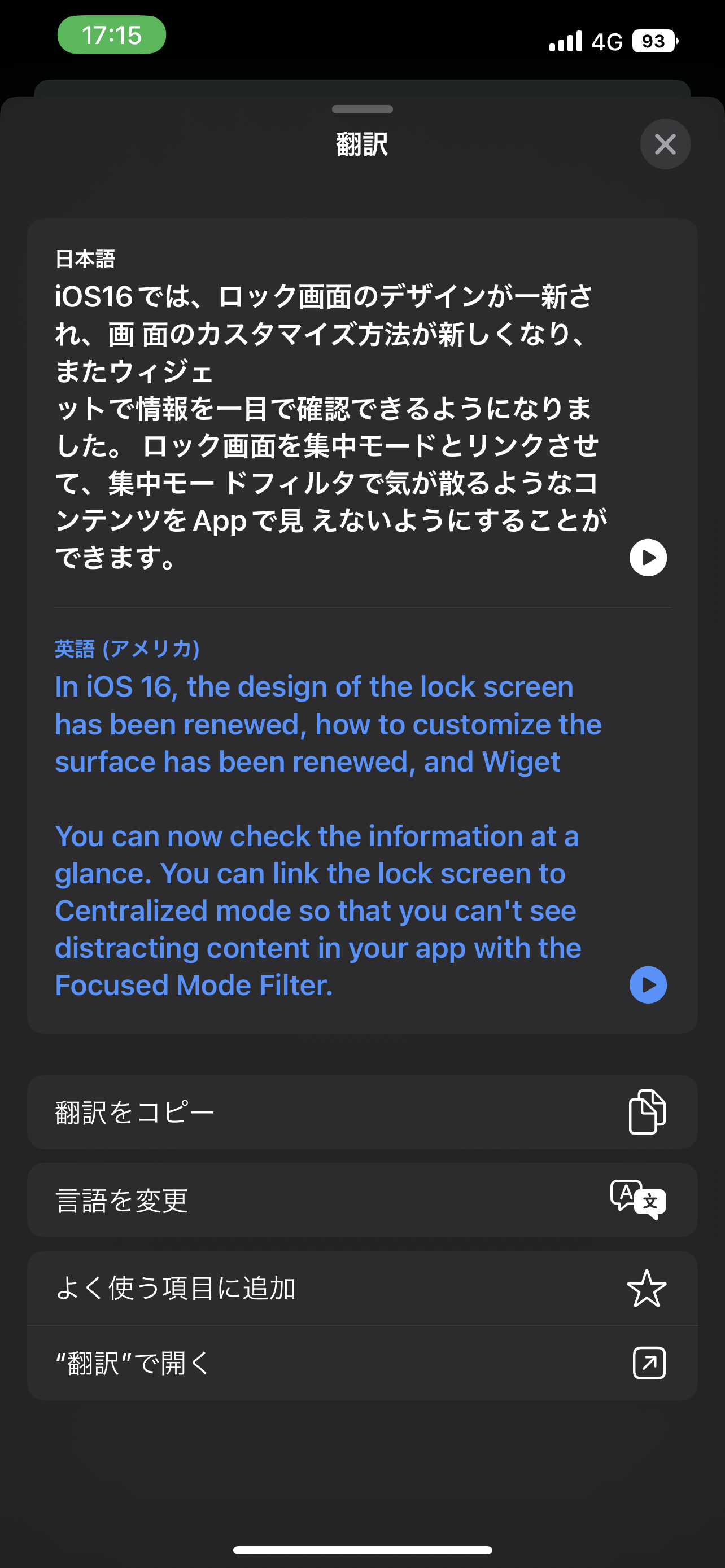Open 言語を変更 to change language

pos(362,1201)
